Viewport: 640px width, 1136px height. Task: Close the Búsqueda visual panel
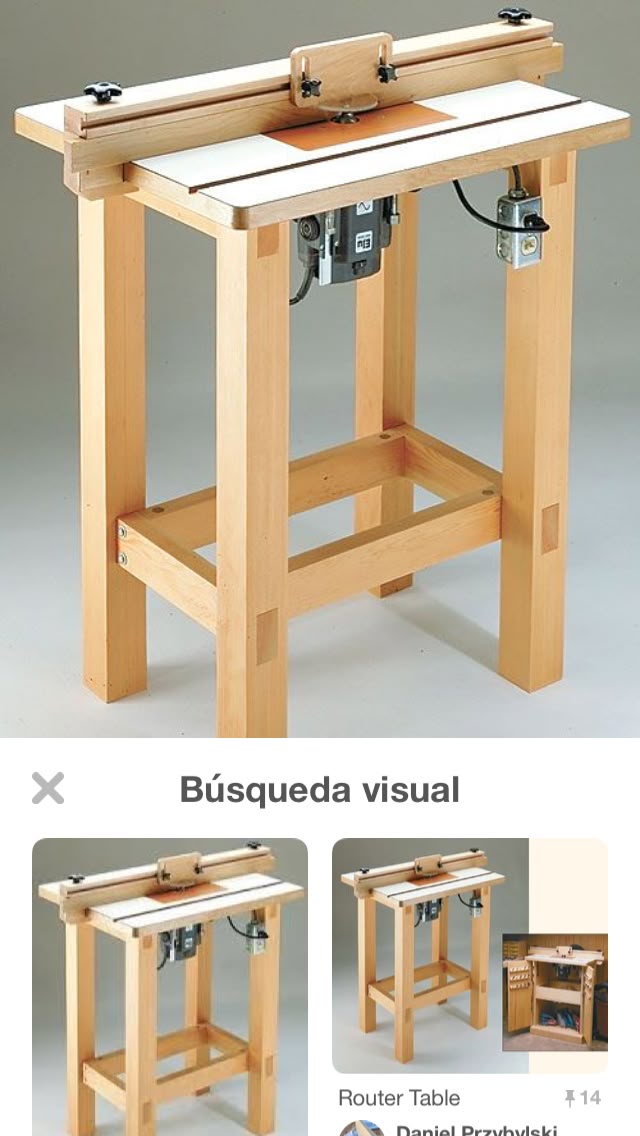pyautogui.click(x=48, y=788)
